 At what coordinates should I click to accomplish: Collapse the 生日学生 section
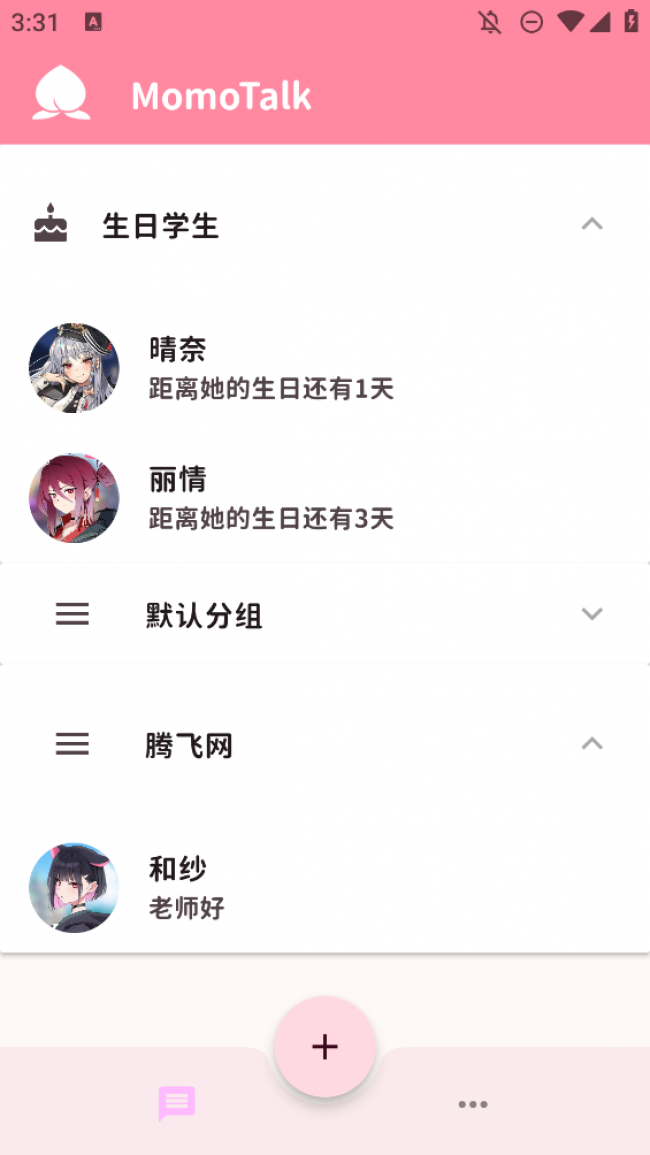tap(592, 224)
